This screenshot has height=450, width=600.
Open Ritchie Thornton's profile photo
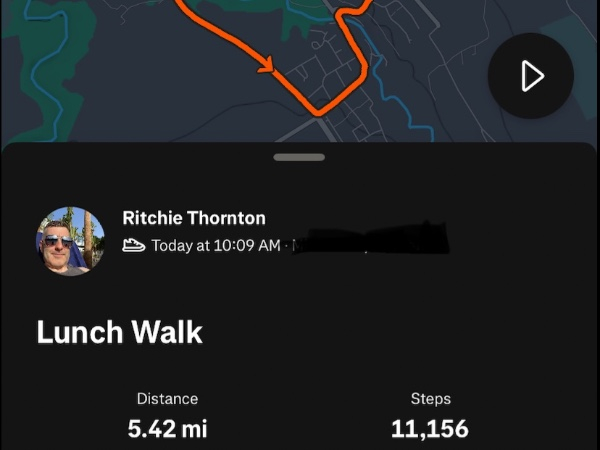(x=71, y=241)
